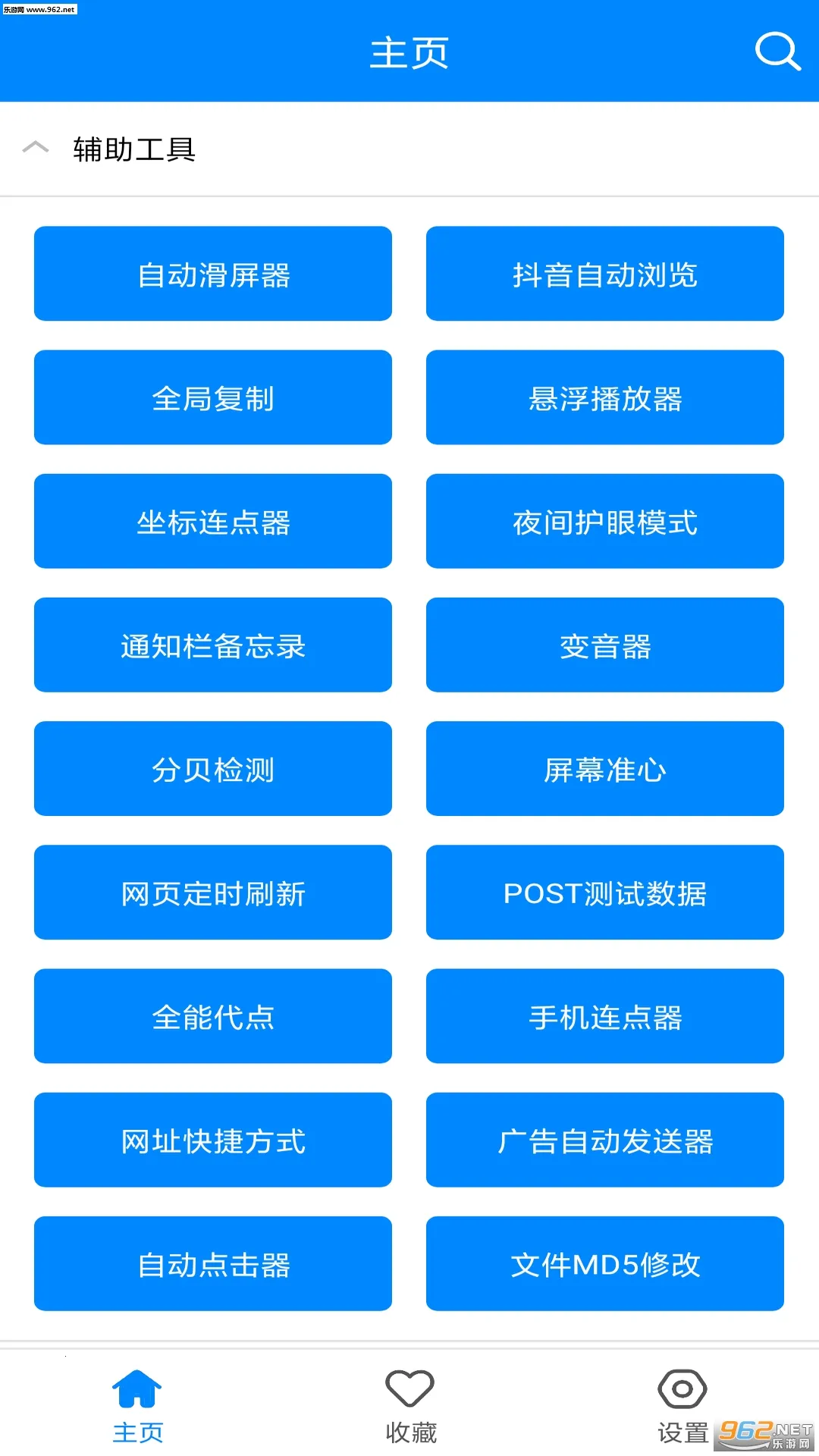This screenshot has width=819, height=1456.
Task: Switch to the 收藏 tab
Action: pyautogui.click(x=410, y=1405)
